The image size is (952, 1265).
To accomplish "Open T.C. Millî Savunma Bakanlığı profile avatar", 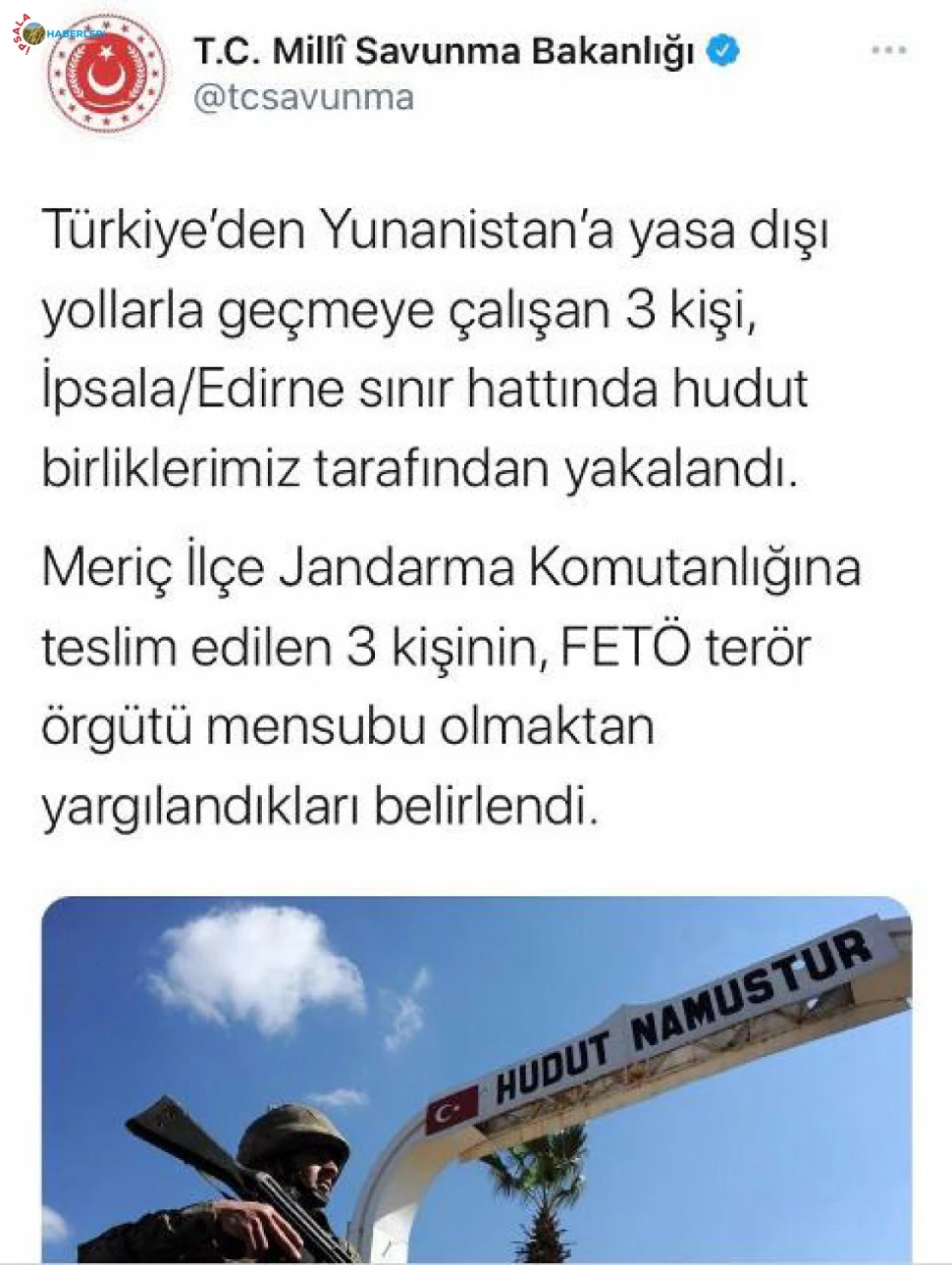I will 108,75.
